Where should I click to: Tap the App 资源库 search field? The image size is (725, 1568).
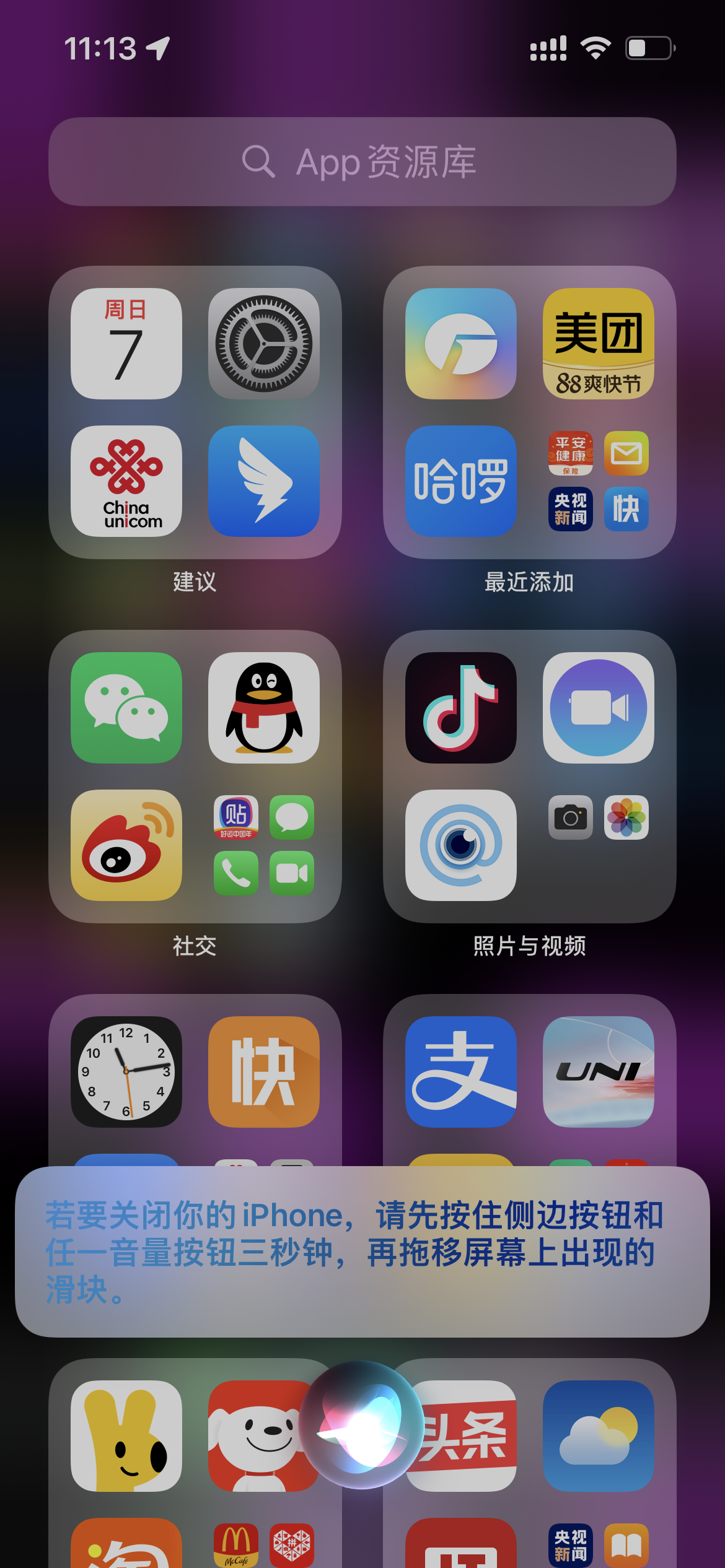(x=362, y=162)
